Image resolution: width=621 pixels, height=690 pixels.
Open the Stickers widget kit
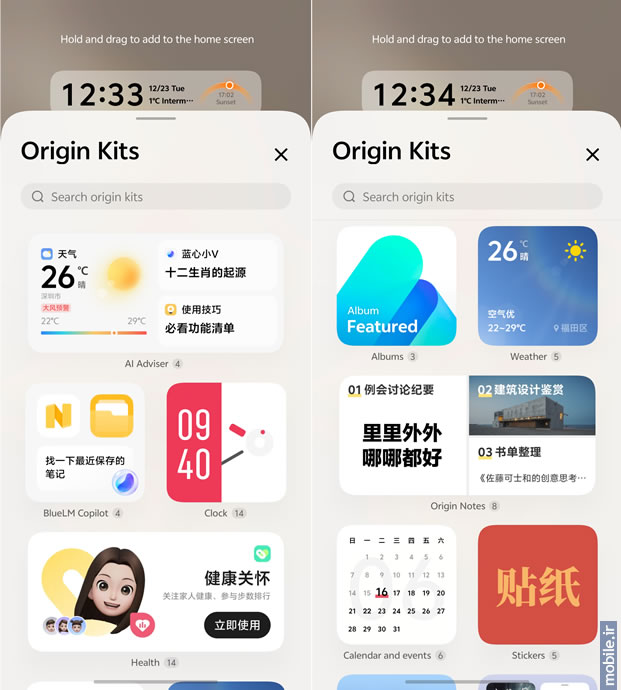coord(537,585)
